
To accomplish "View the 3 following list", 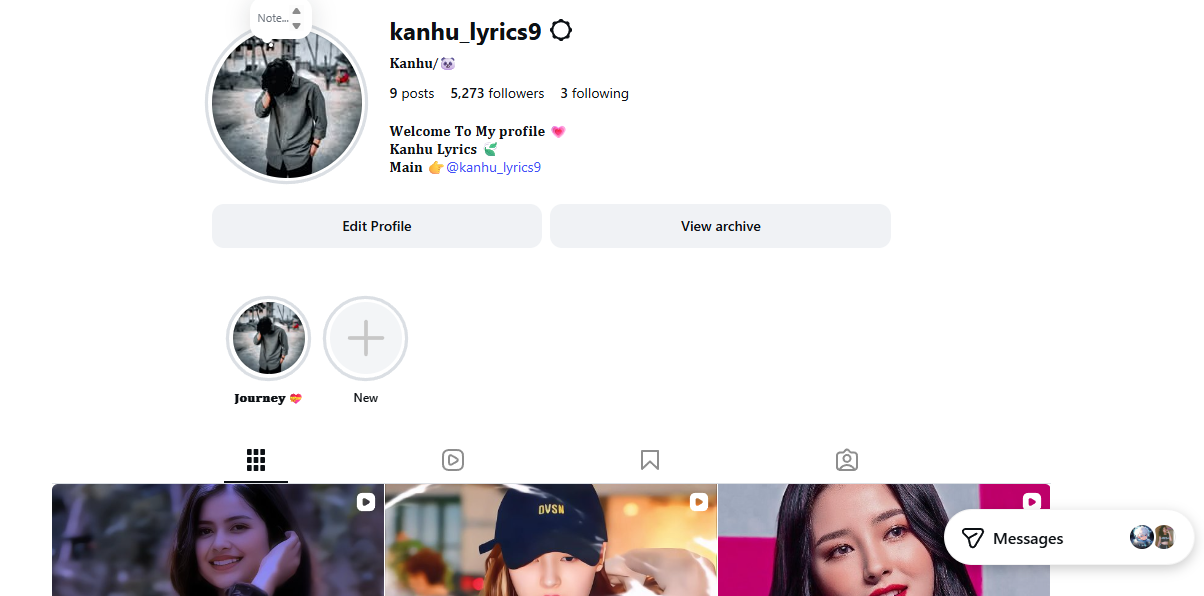I will click(594, 93).
